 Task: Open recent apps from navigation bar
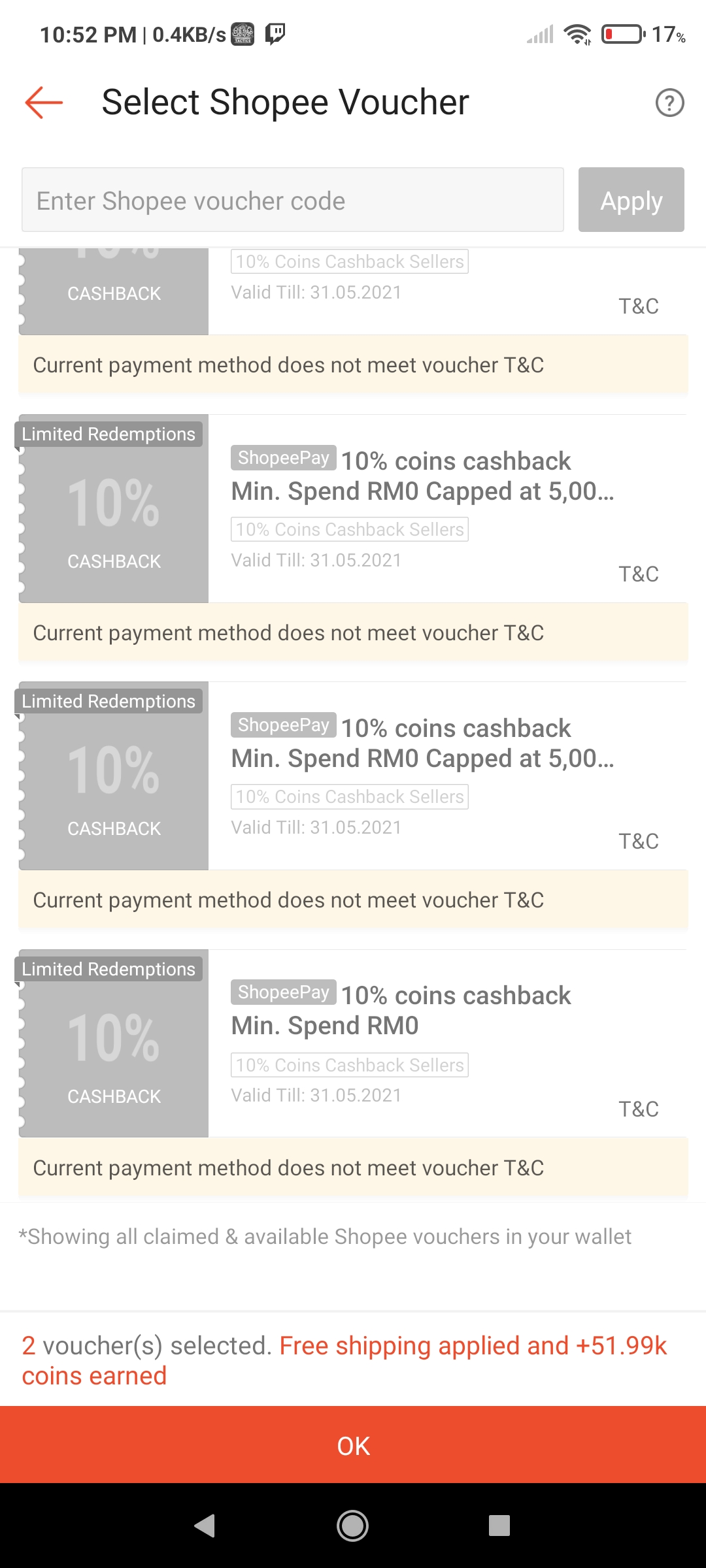coord(499,1526)
